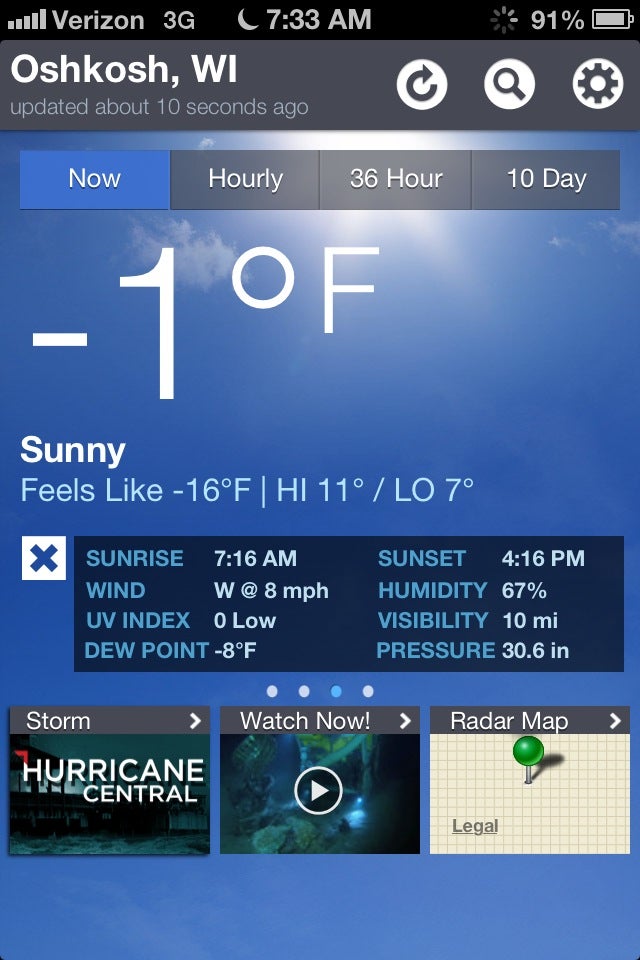Image resolution: width=640 pixels, height=960 pixels.
Task: Switch to the 36 Hour tab
Action: [396, 179]
